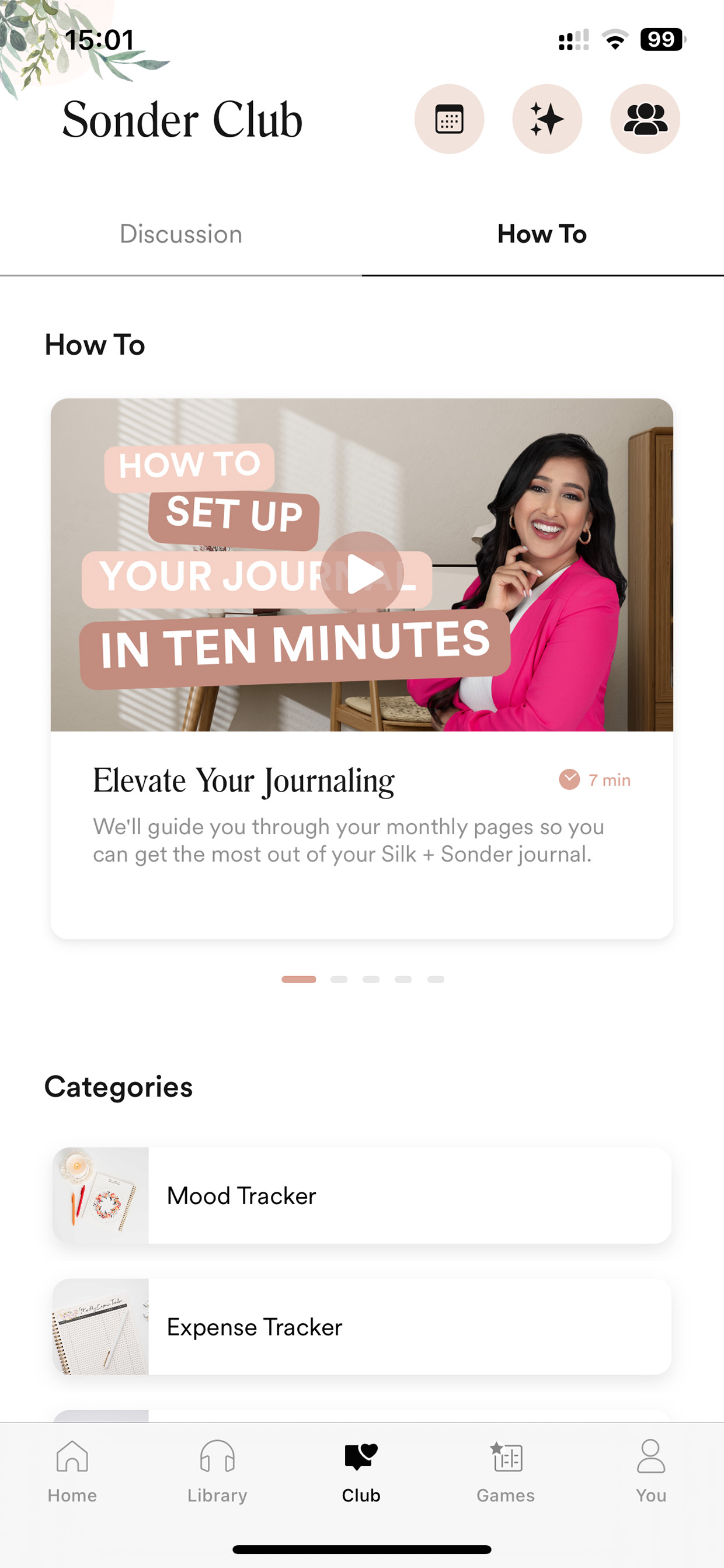Select the How To tab

(542, 234)
